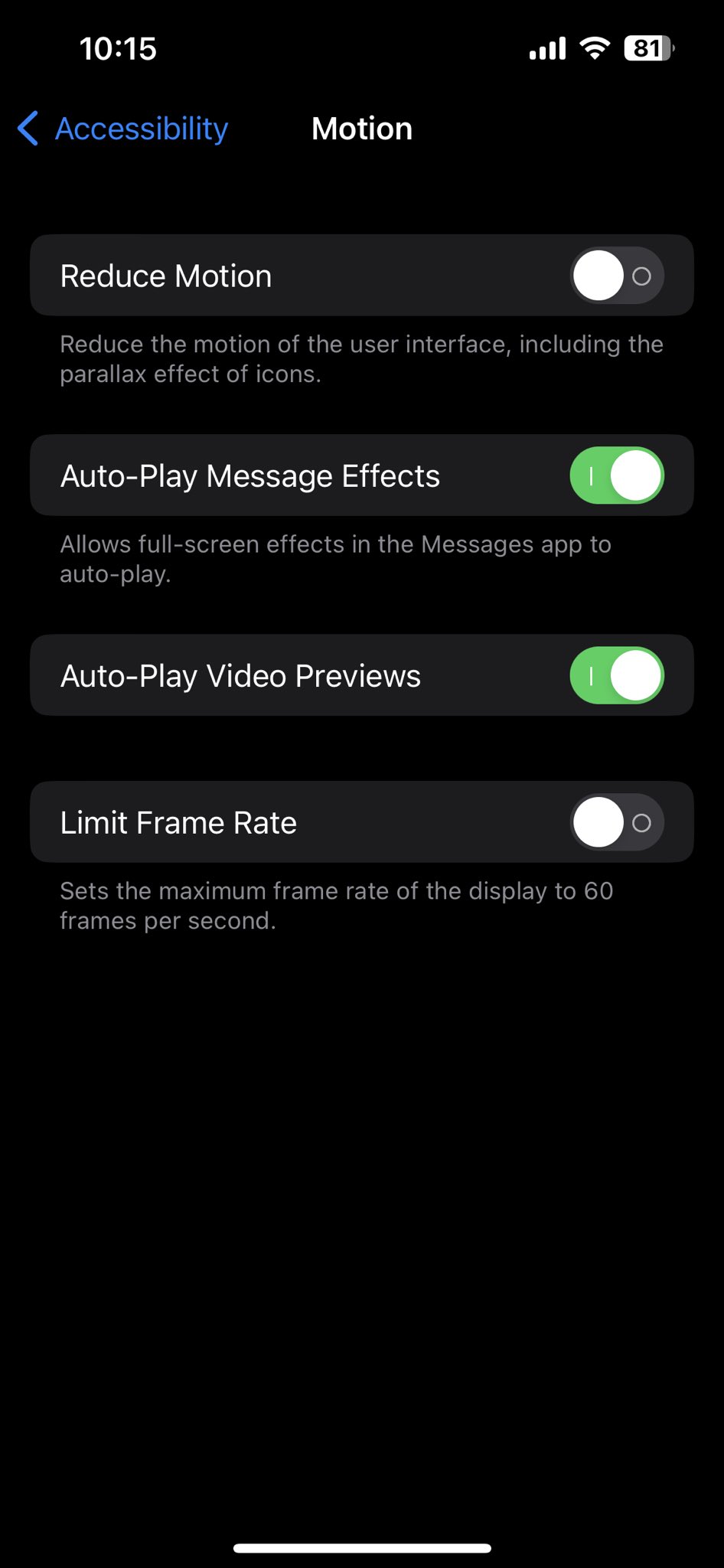Screen dimensions: 724x1568
Task: Turn off Auto-Play Message Effects
Action: click(x=616, y=475)
